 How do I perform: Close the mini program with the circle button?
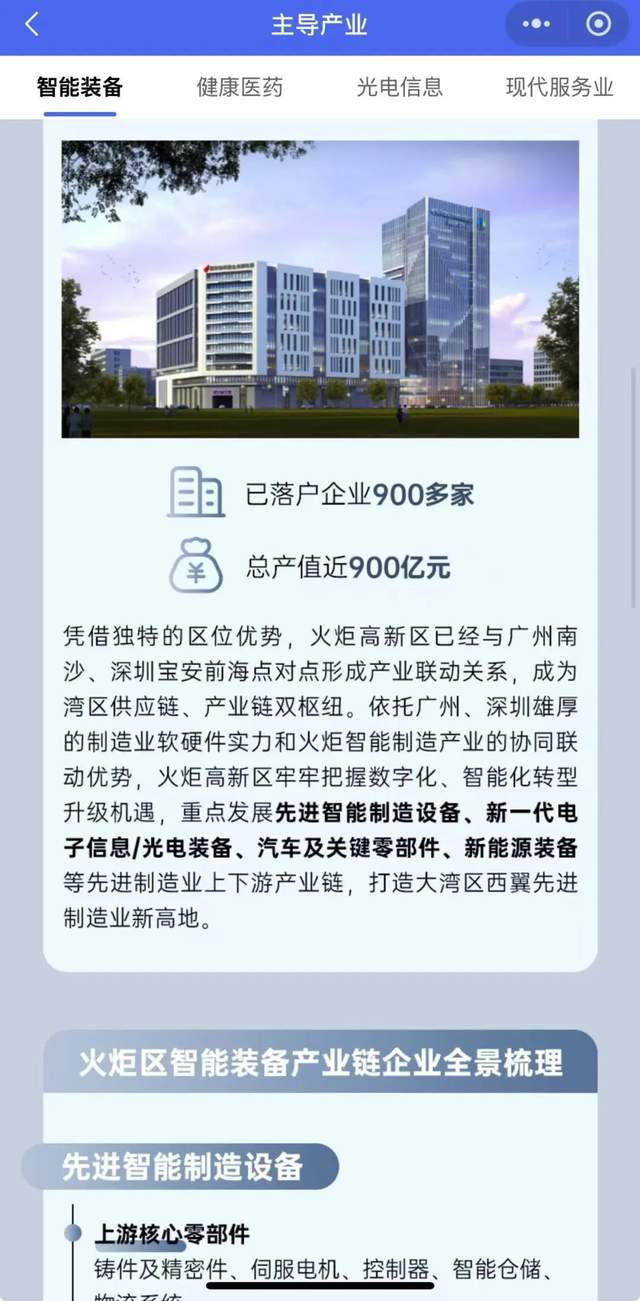598,25
